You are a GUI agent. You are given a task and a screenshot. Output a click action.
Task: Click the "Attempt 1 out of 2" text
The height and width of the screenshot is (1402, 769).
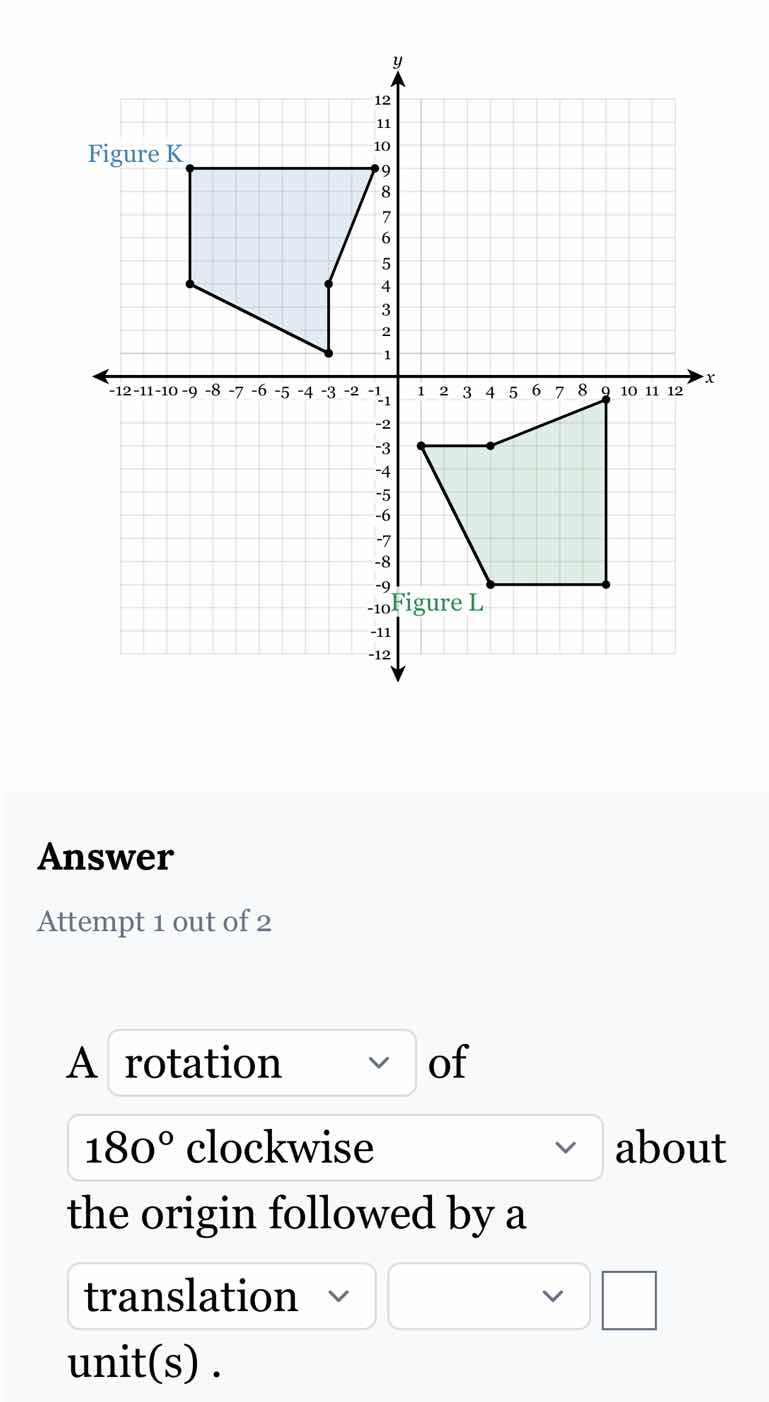coord(155,921)
